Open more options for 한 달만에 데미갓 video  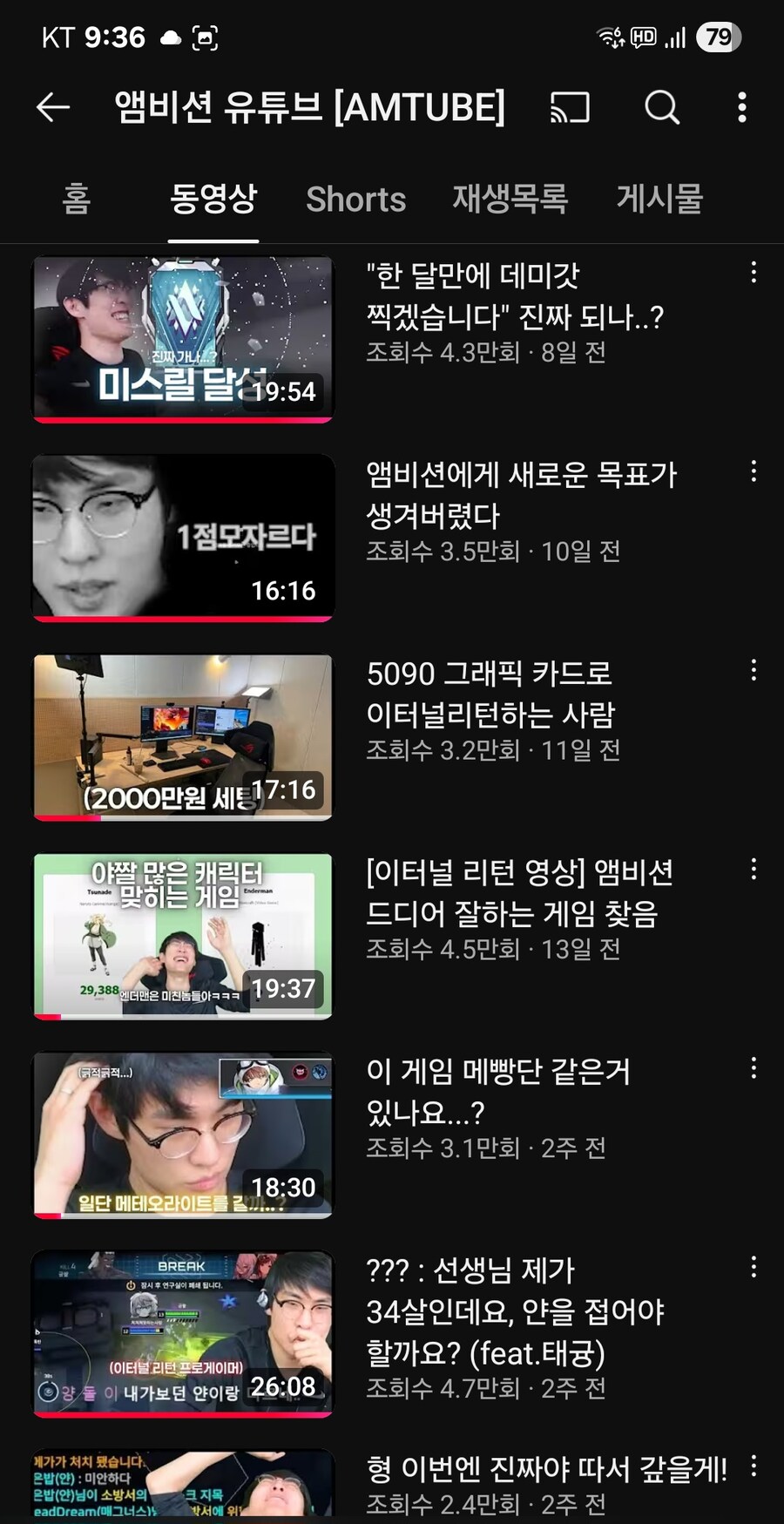pyautogui.click(x=754, y=273)
